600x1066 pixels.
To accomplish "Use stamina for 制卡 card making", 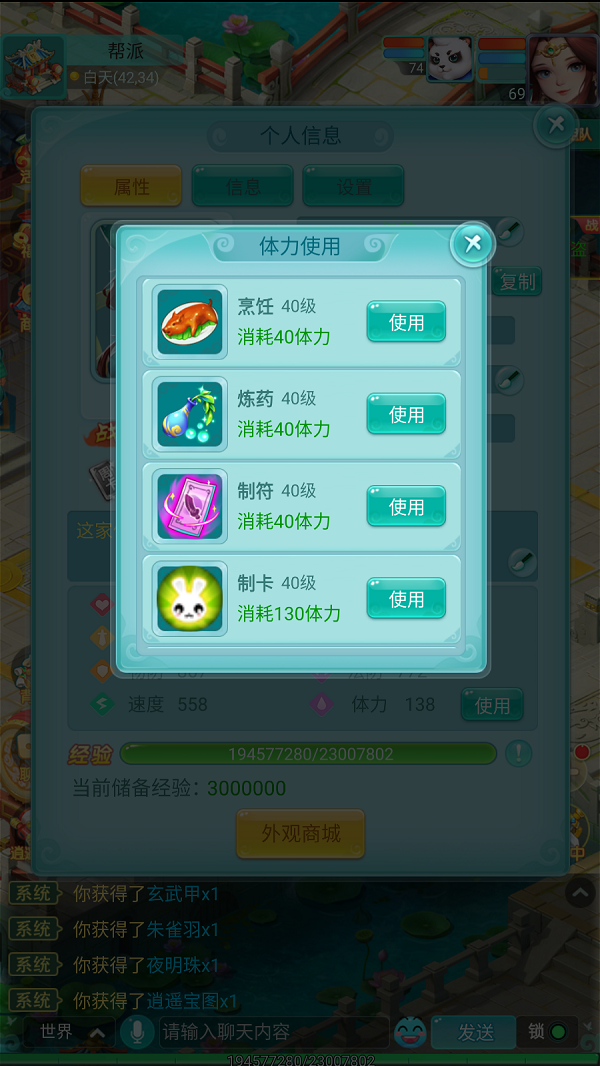I will pyautogui.click(x=406, y=598).
